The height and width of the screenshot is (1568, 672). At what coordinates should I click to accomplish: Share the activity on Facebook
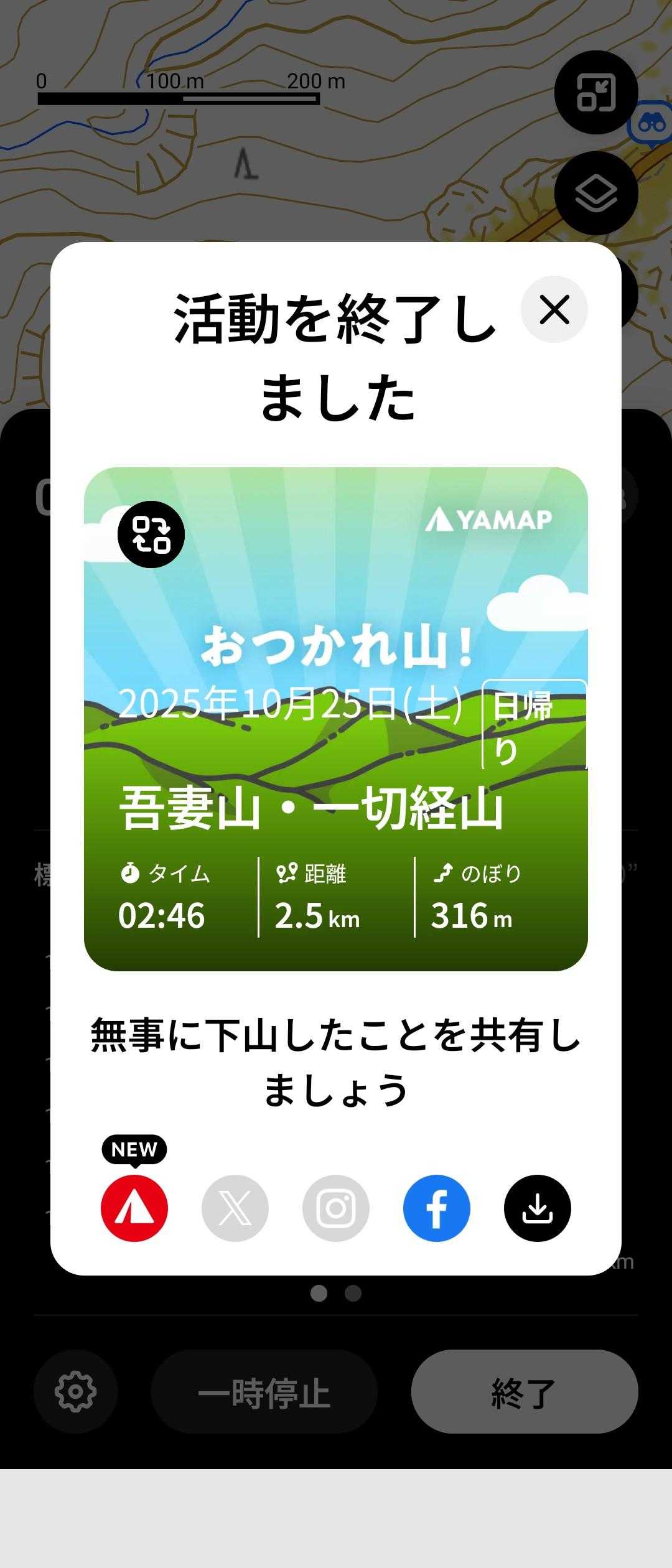click(x=437, y=1208)
